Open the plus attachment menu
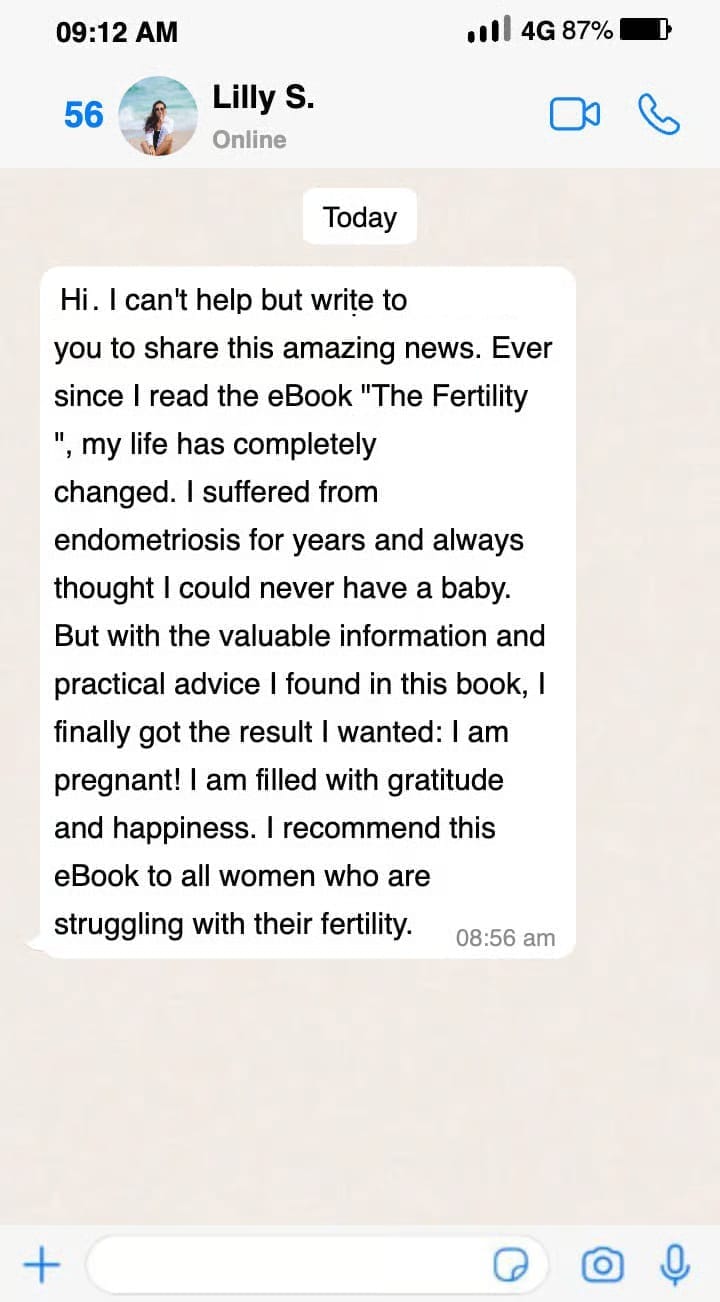The width and height of the screenshot is (720, 1302). (41, 1265)
